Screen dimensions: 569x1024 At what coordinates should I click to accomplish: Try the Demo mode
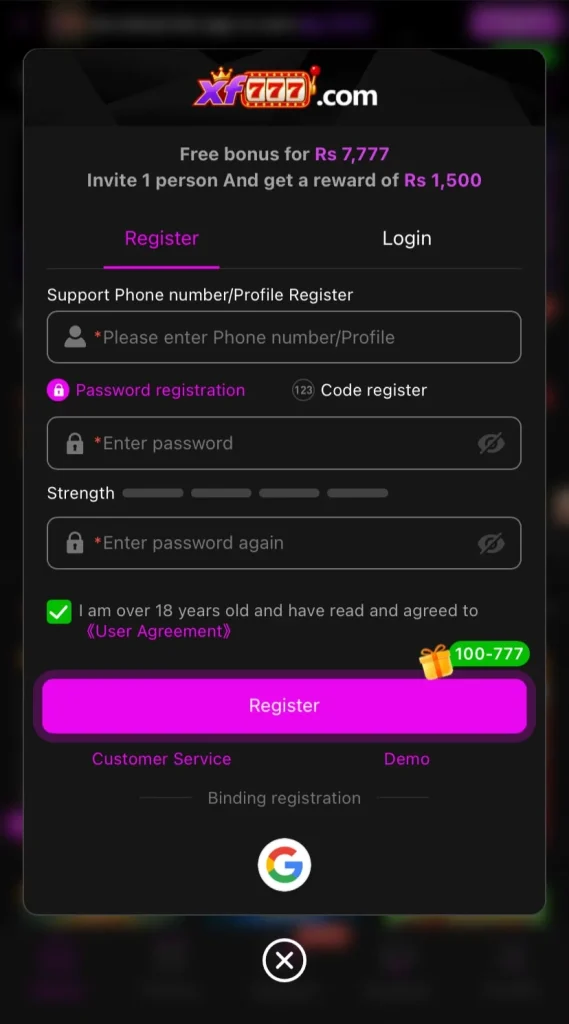click(x=406, y=759)
